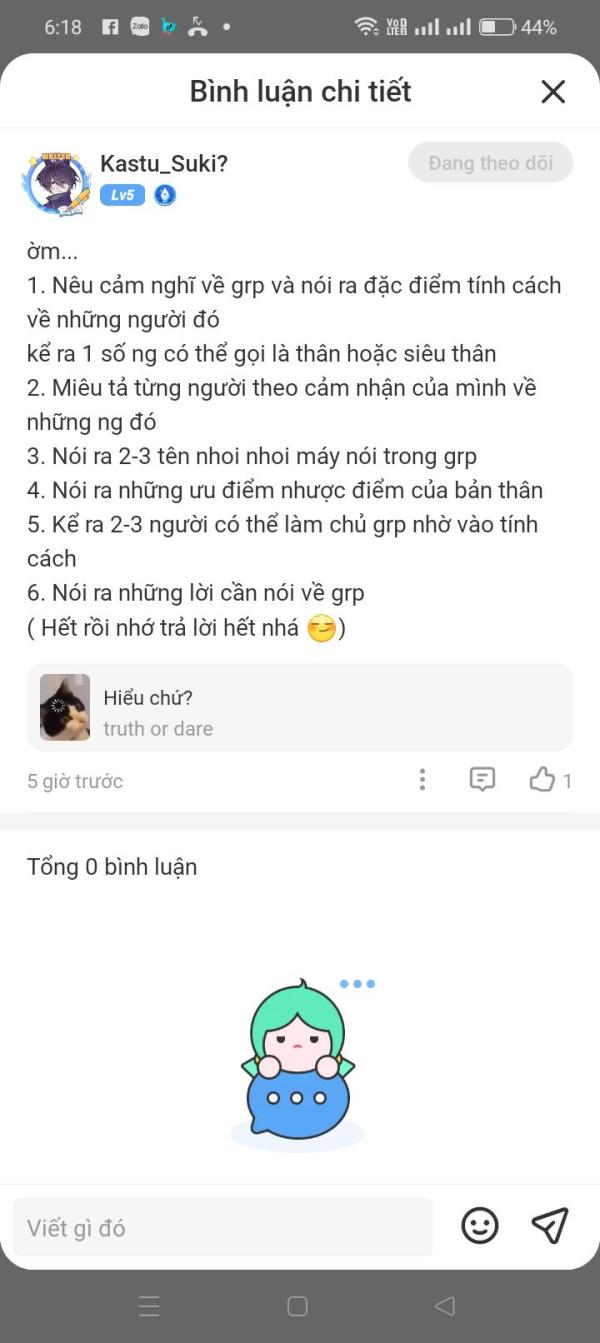Viewport: 600px width, 1343px height.
Task: Focus the Viết gì đó input field
Action: (223, 1227)
